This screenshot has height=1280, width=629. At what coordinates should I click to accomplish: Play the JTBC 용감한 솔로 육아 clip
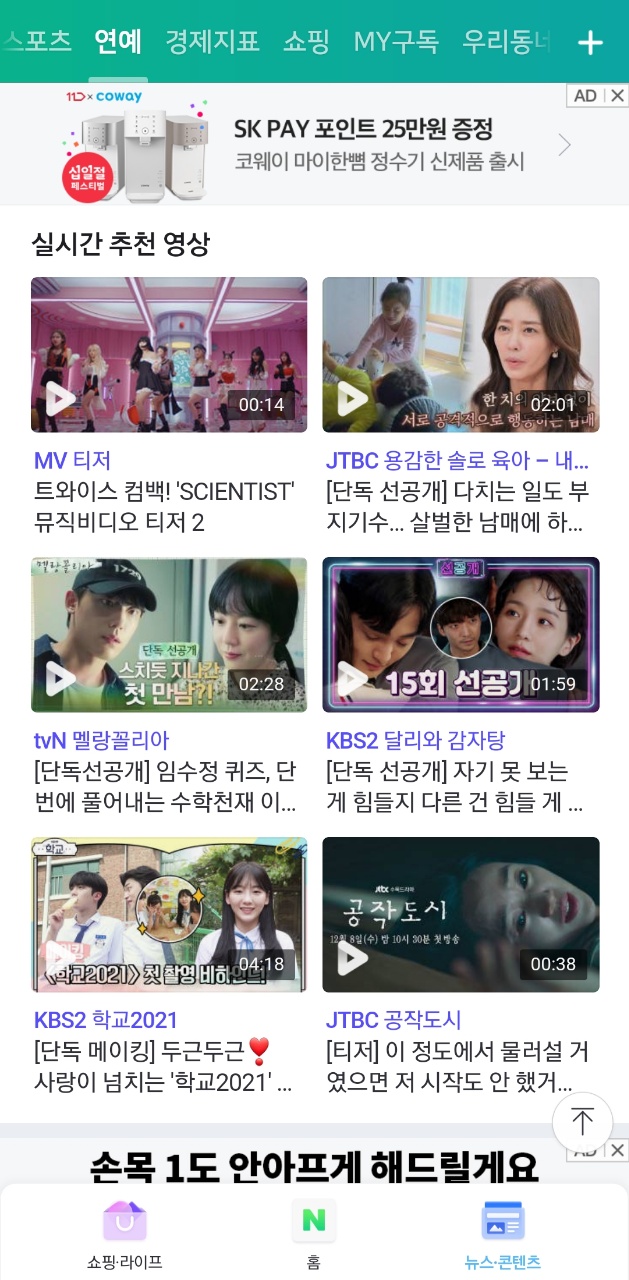(460, 355)
